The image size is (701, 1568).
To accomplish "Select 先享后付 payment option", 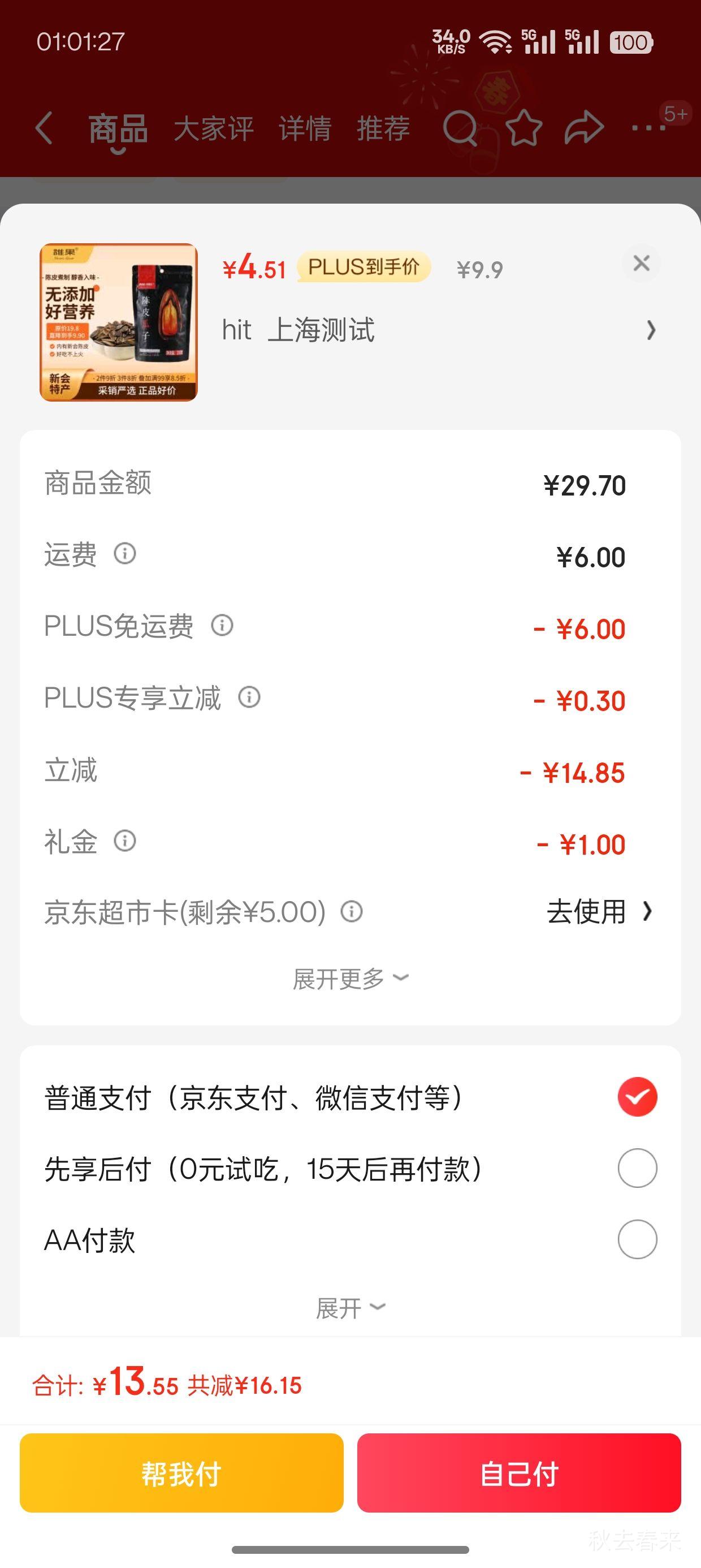I will click(637, 1169).
